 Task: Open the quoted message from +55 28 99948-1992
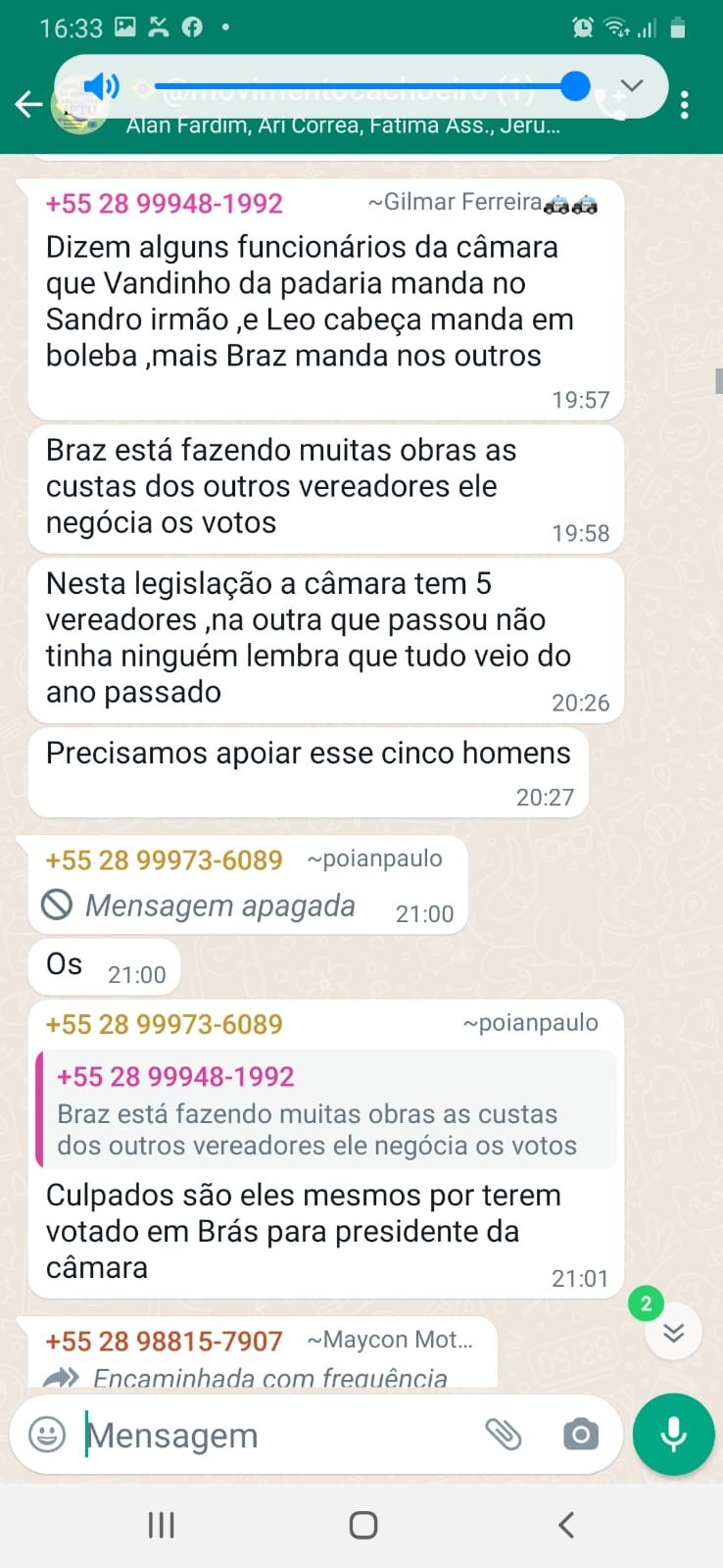[325, 1111]
